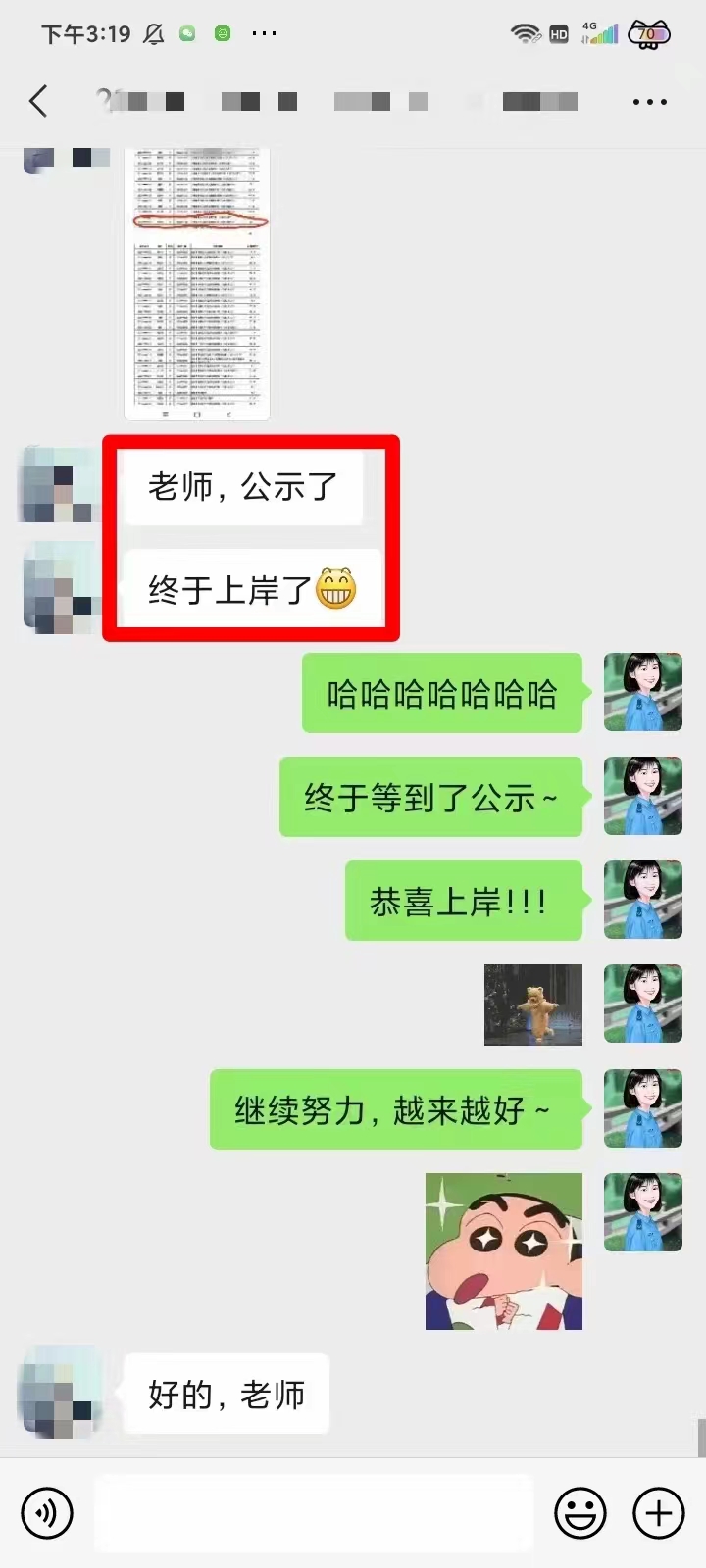
Task: Tap contact avatar beside 好的，老师 message
Action: [x=60, y=1394]
